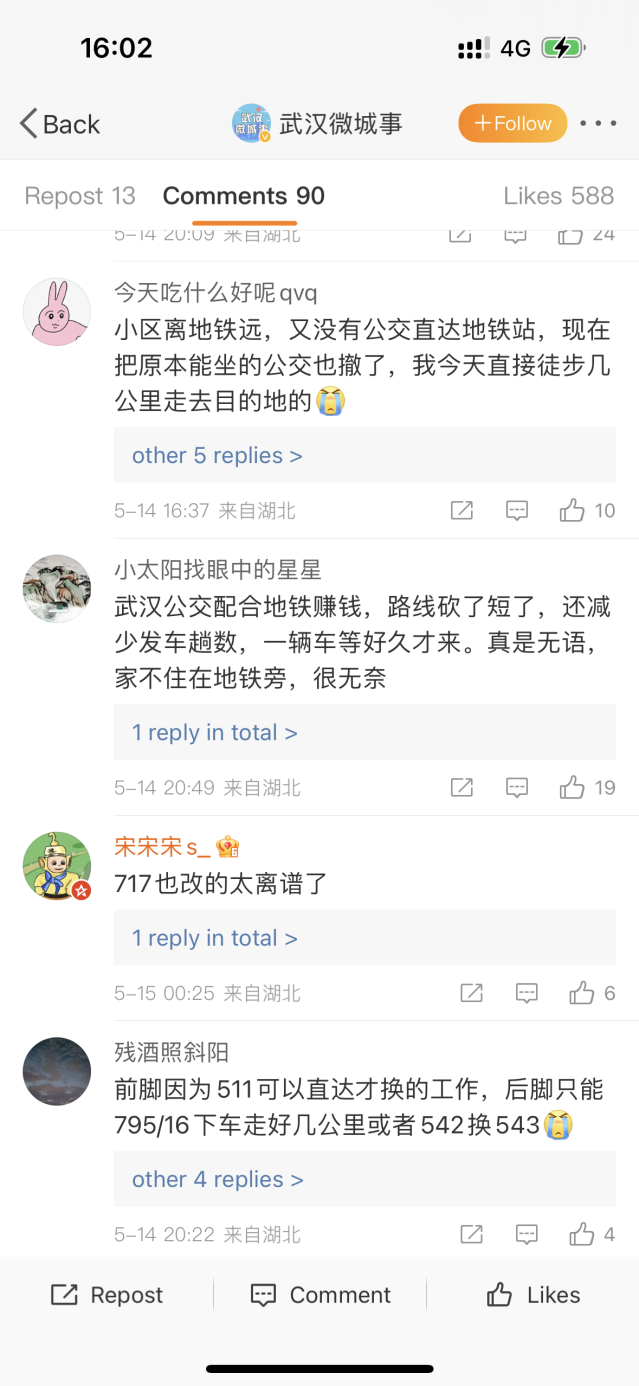Expand other 4 replies under 残酒照斜阳

point(217,1180)
